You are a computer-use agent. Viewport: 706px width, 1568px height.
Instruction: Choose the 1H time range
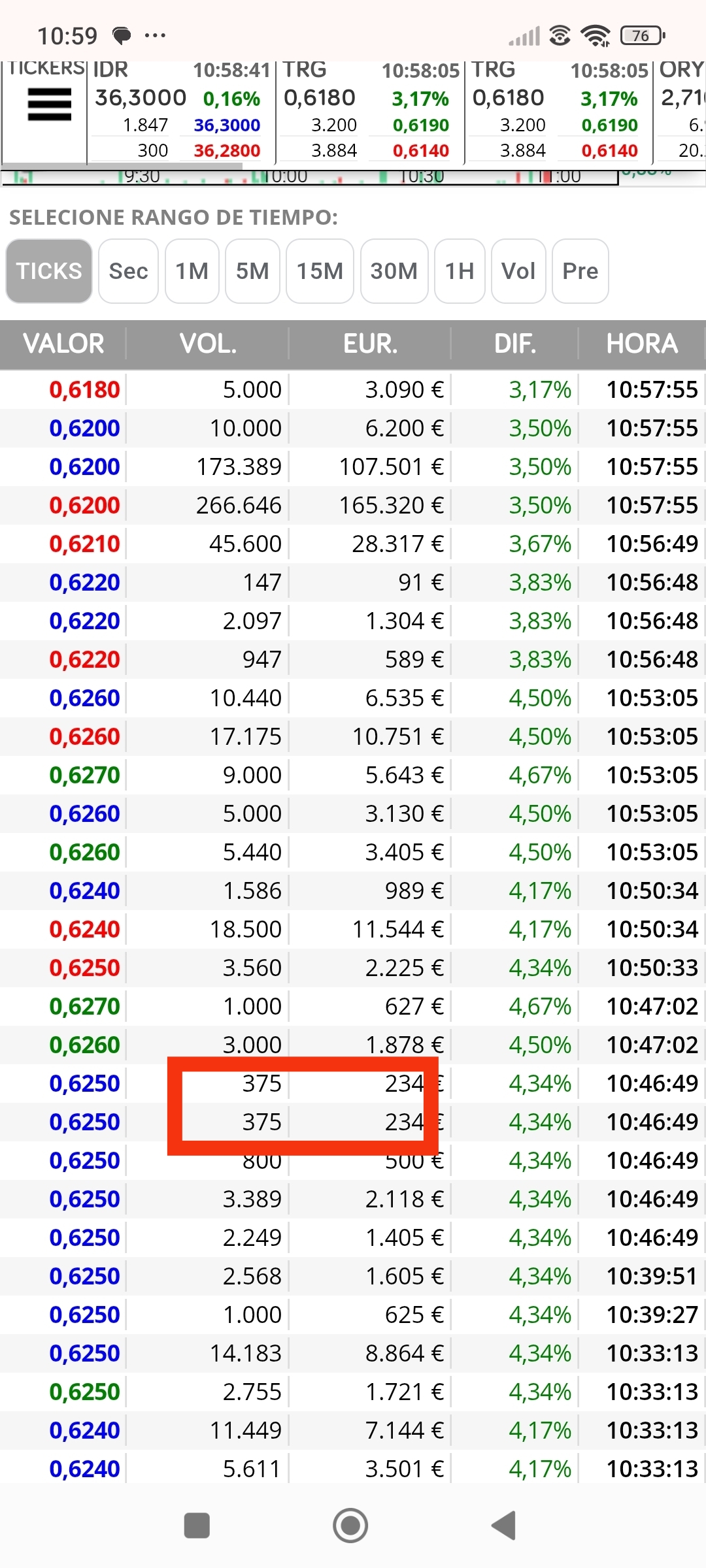(x=460, y=271)
